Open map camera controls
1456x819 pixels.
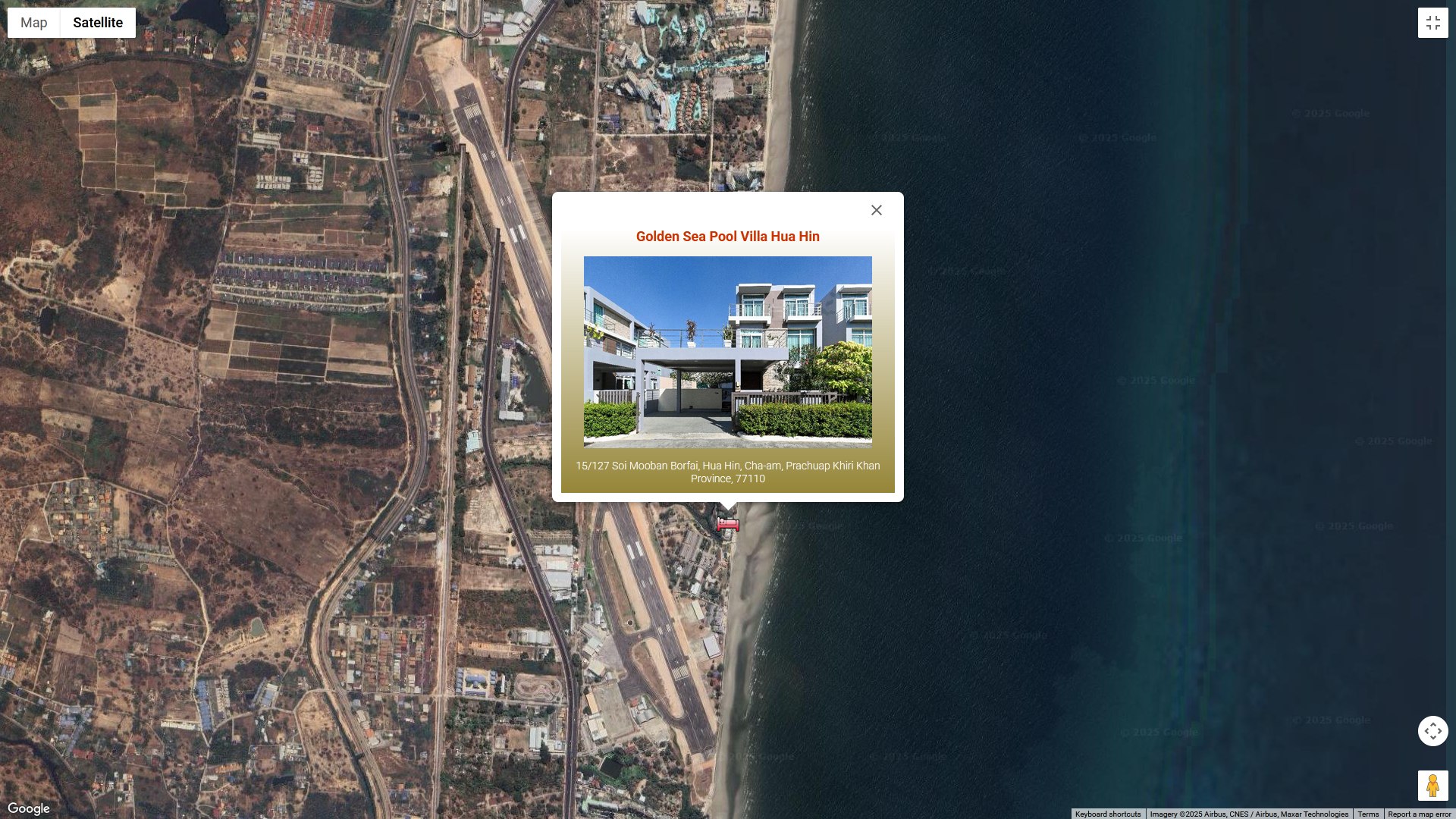click(x=1432, y=731)
